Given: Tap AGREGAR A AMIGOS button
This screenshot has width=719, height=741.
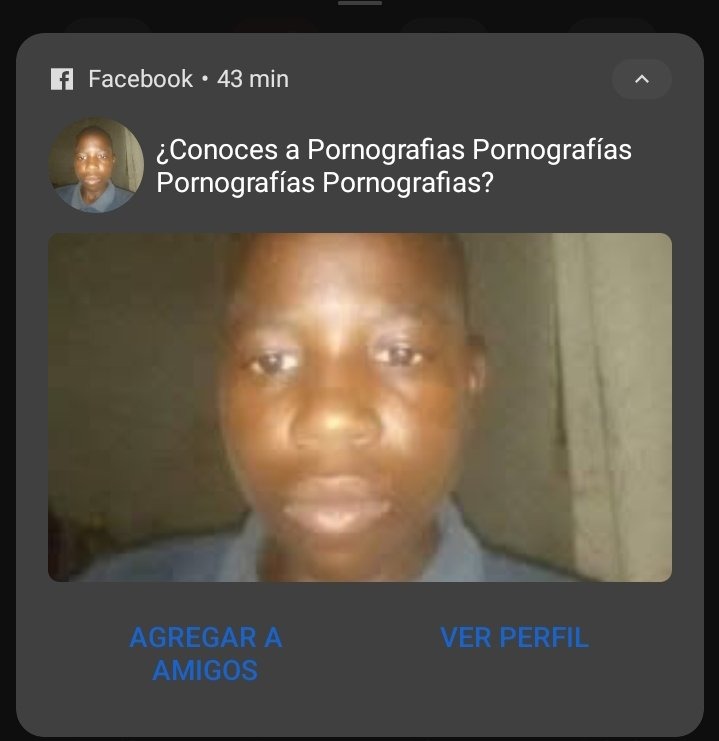Looking at the screenshot, I should pyautogui.click(x=205, y=653).
